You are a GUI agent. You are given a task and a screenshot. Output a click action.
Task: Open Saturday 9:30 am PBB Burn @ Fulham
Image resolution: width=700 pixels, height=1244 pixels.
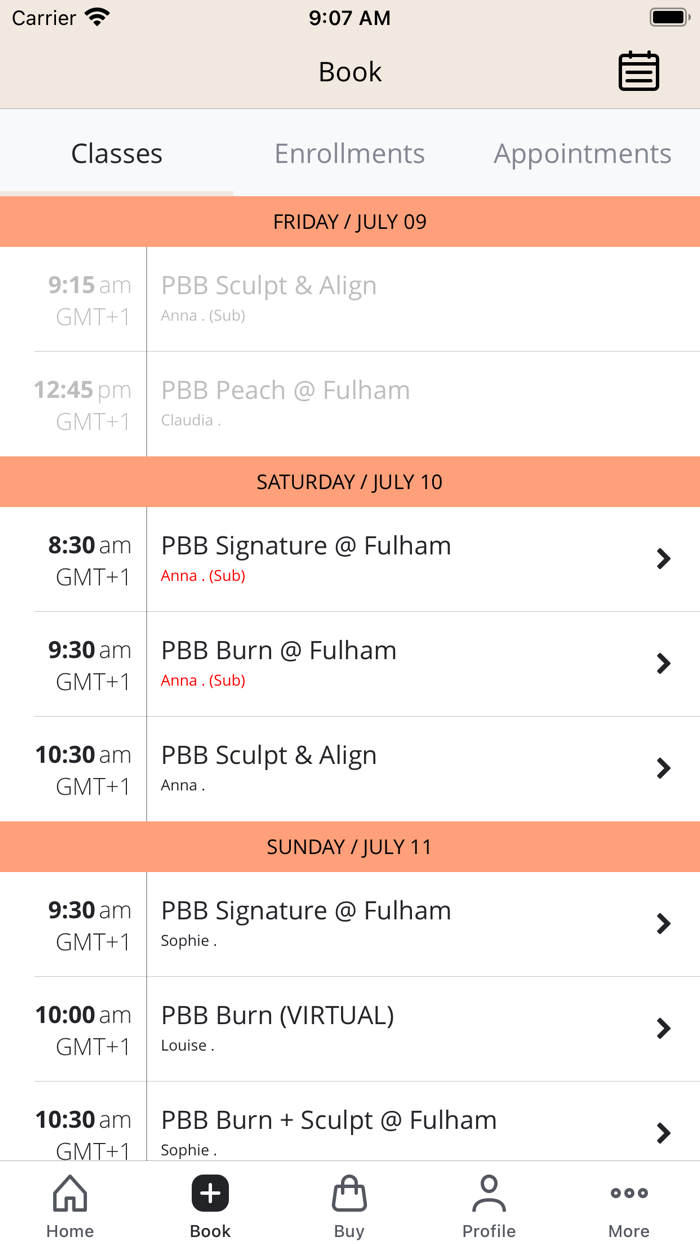point(400,664)
